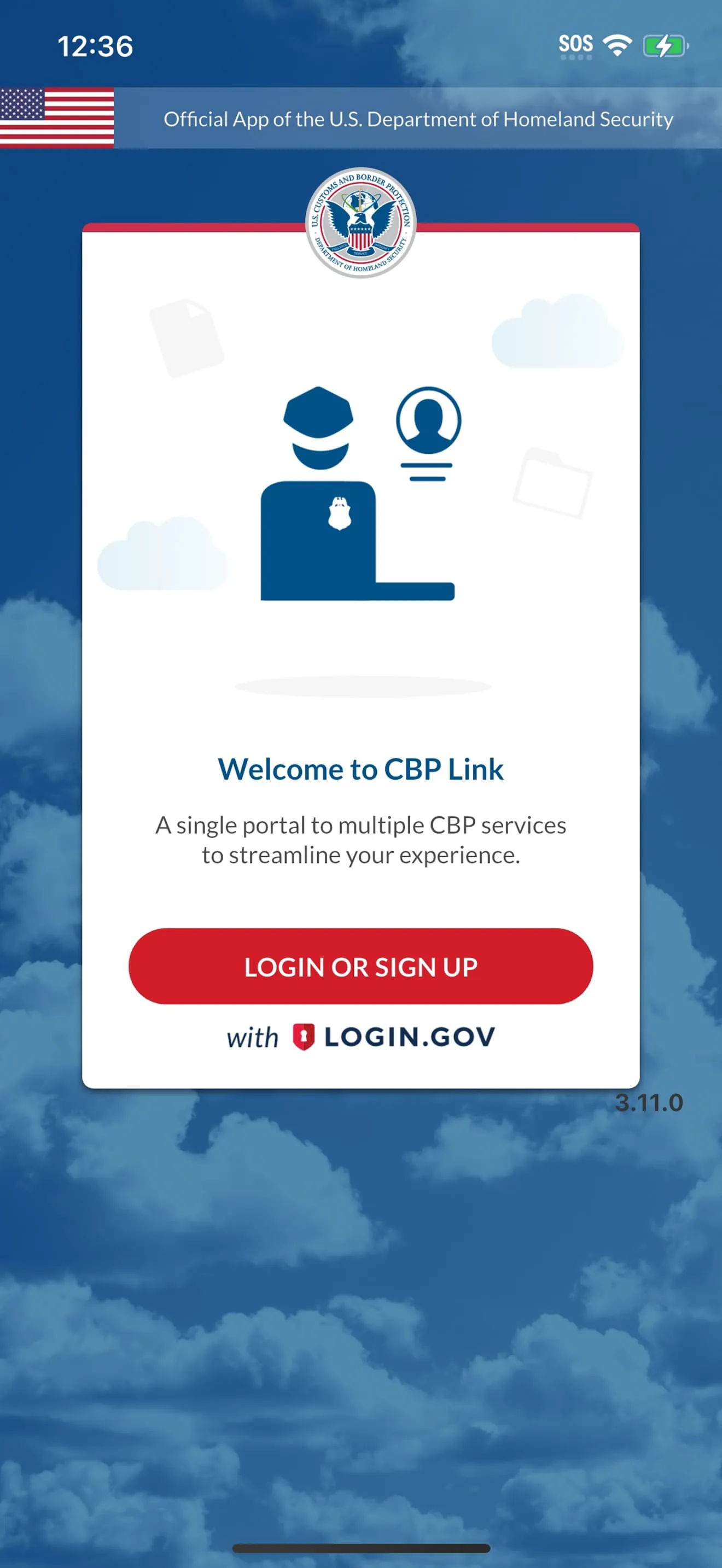Click the Homeland Security banner text

click(x=418, y=119)
